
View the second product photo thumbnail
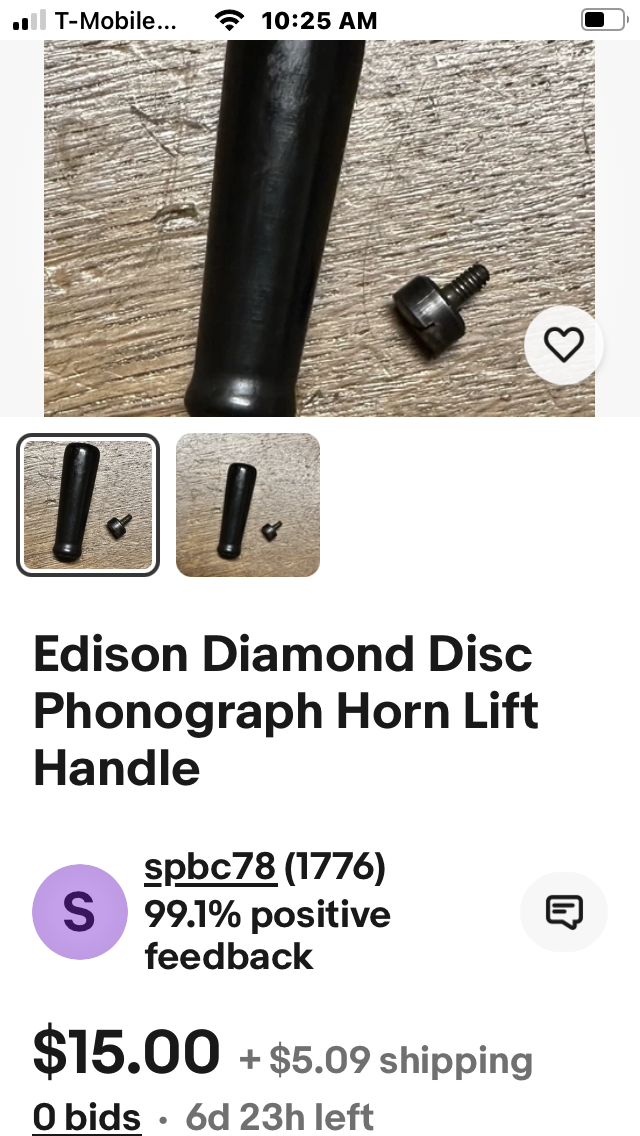coord(248,504)
